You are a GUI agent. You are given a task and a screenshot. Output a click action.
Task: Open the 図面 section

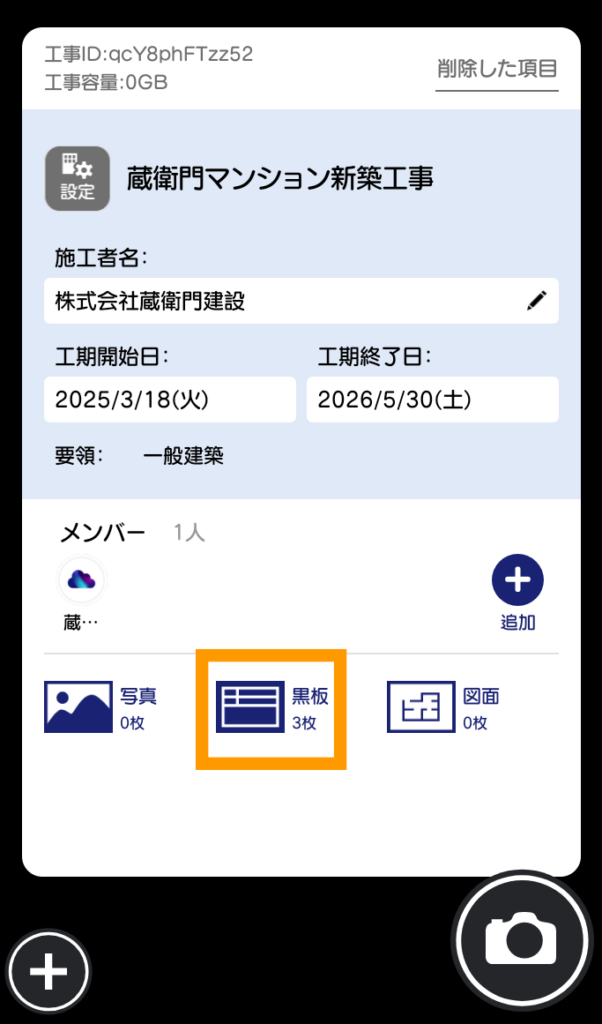point(442,708)
